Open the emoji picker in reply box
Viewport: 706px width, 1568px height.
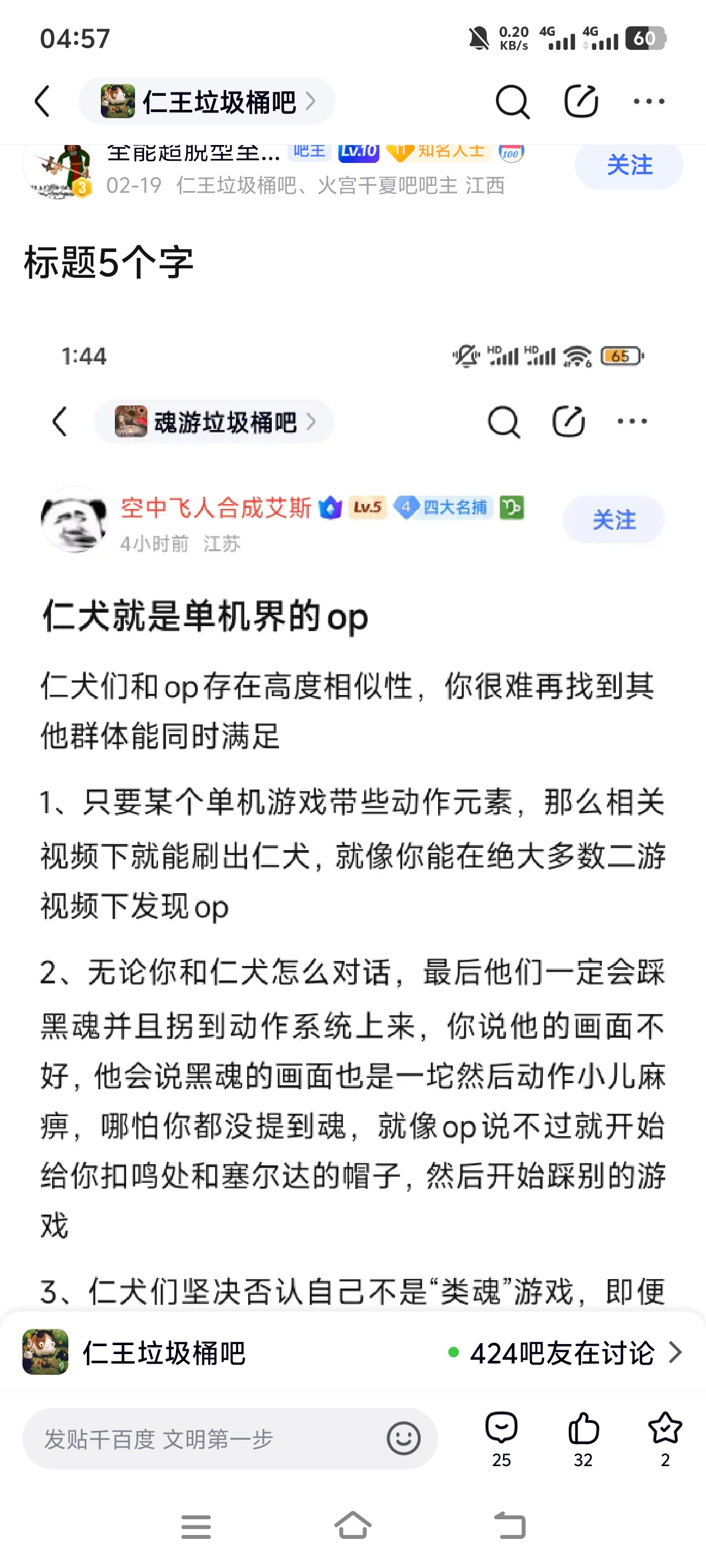point(403,1439)
